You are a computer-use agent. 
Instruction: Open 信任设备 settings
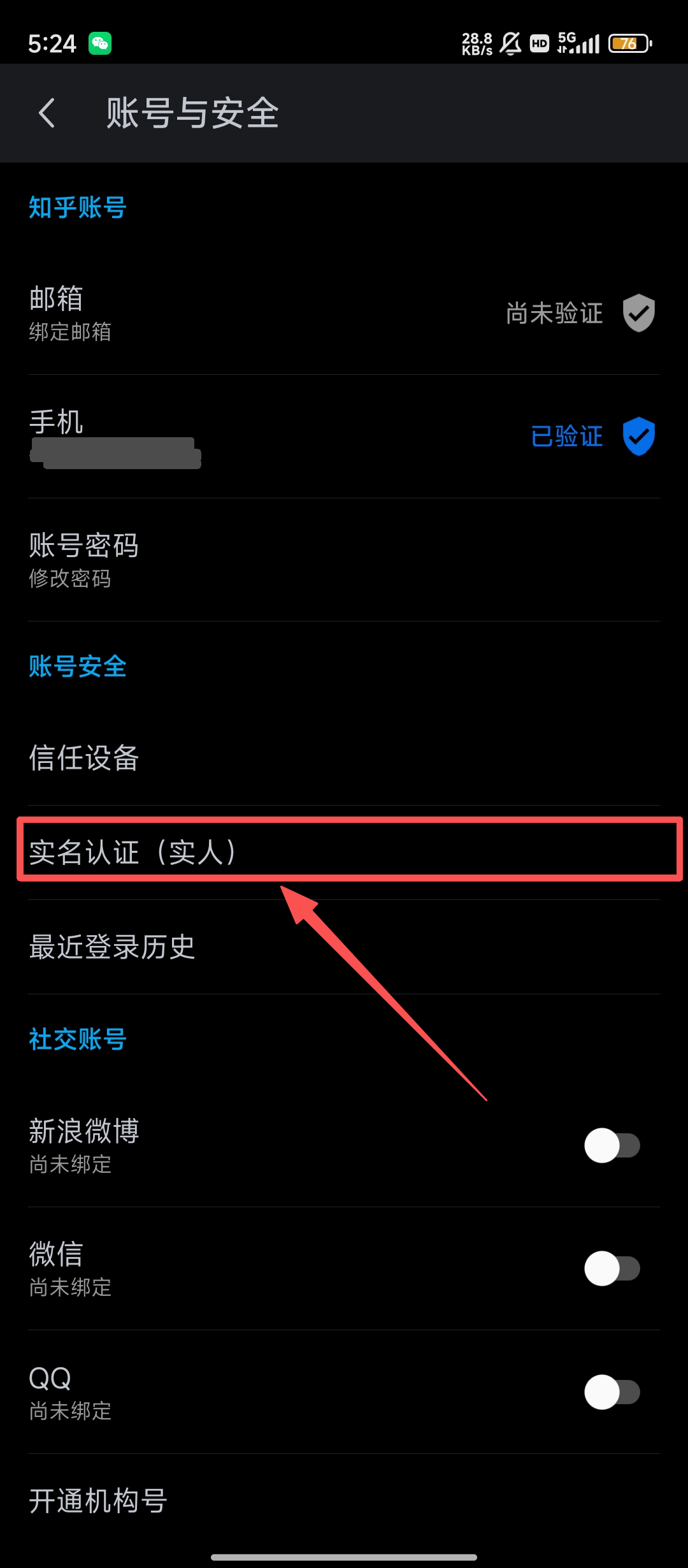point(344,758)
